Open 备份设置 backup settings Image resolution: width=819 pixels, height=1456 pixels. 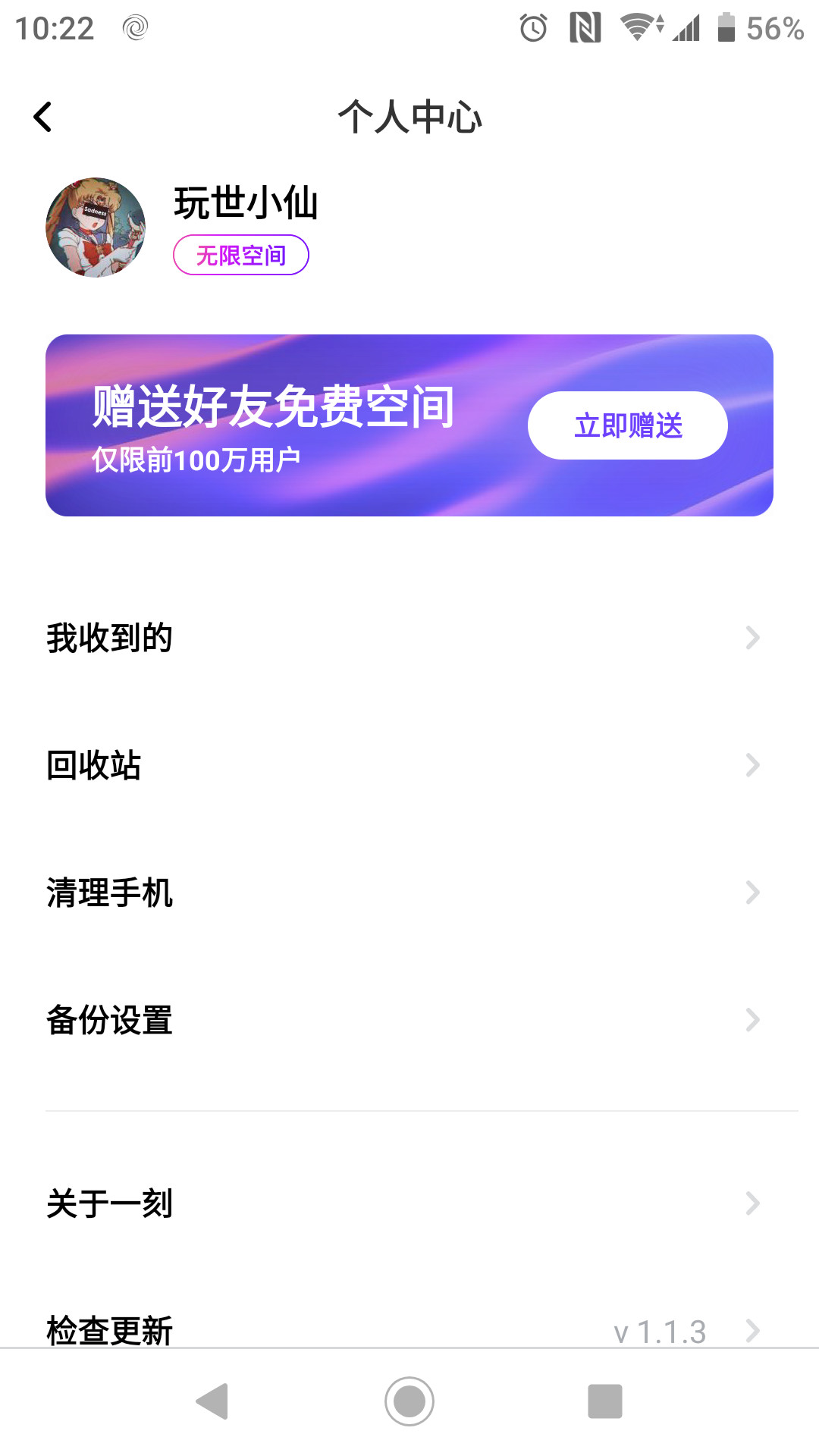[109, 1021]
